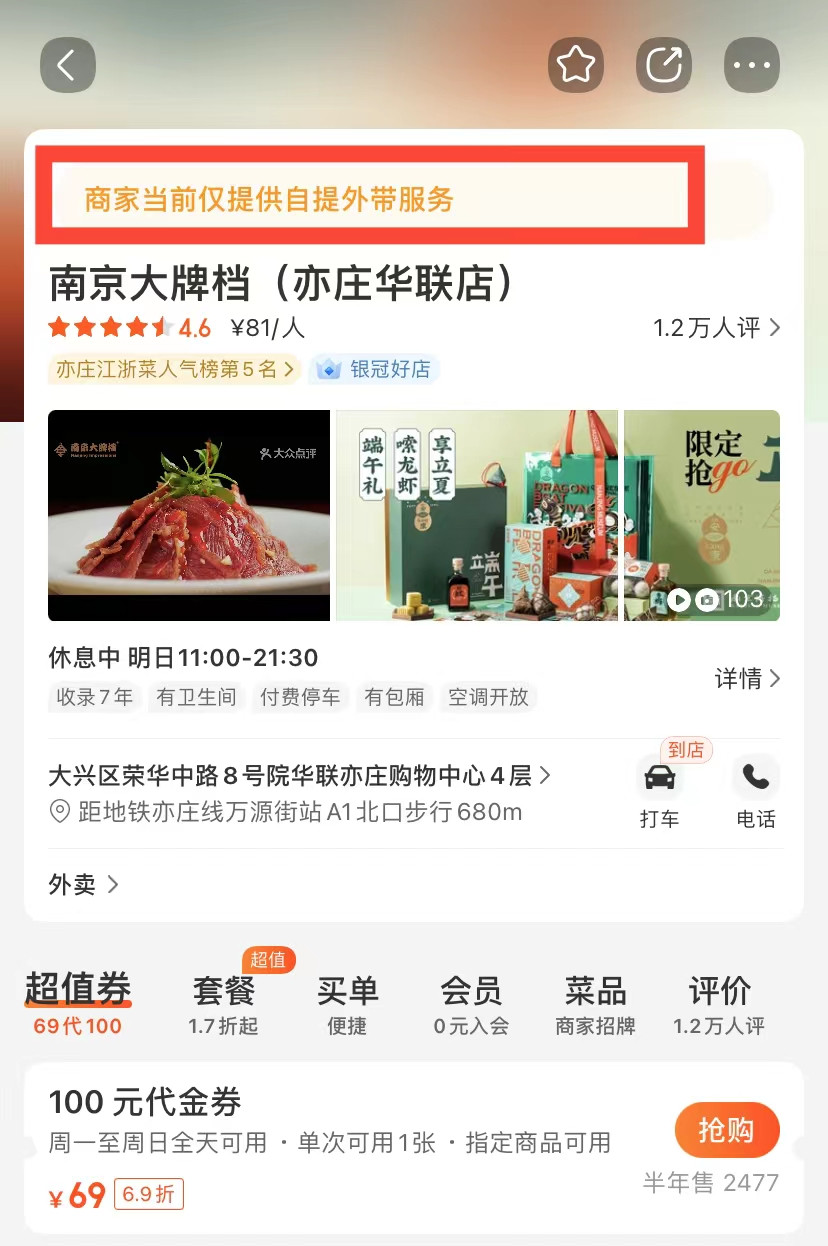Switch to the 套餐 tab
The image size is (828, 1246).
pos(222,993)
